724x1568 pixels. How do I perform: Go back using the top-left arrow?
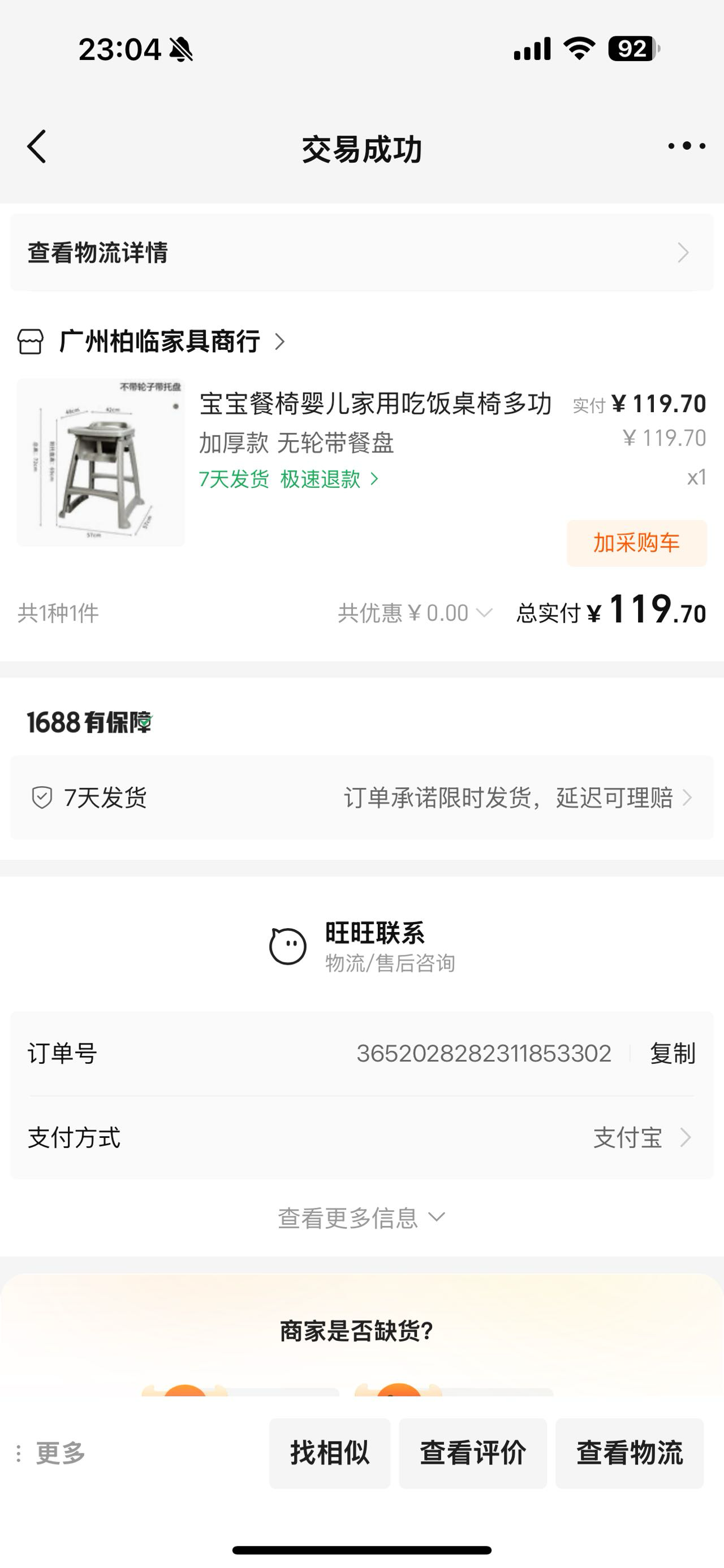37,147
